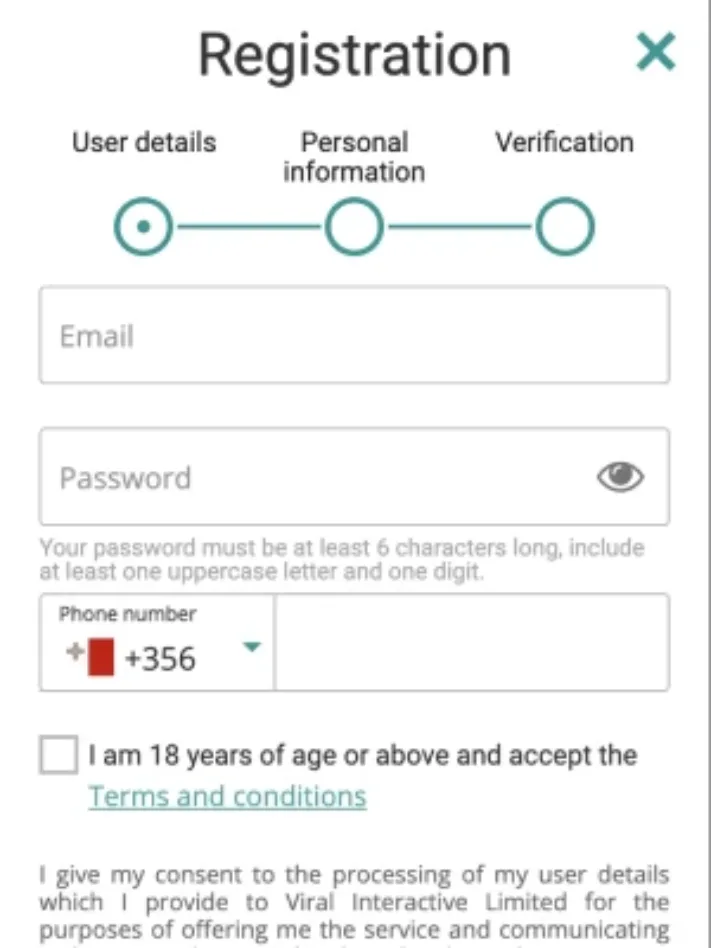Tap the Email input field
The height and width of the screenshot is (948, 711).
(x=354, y=336)
